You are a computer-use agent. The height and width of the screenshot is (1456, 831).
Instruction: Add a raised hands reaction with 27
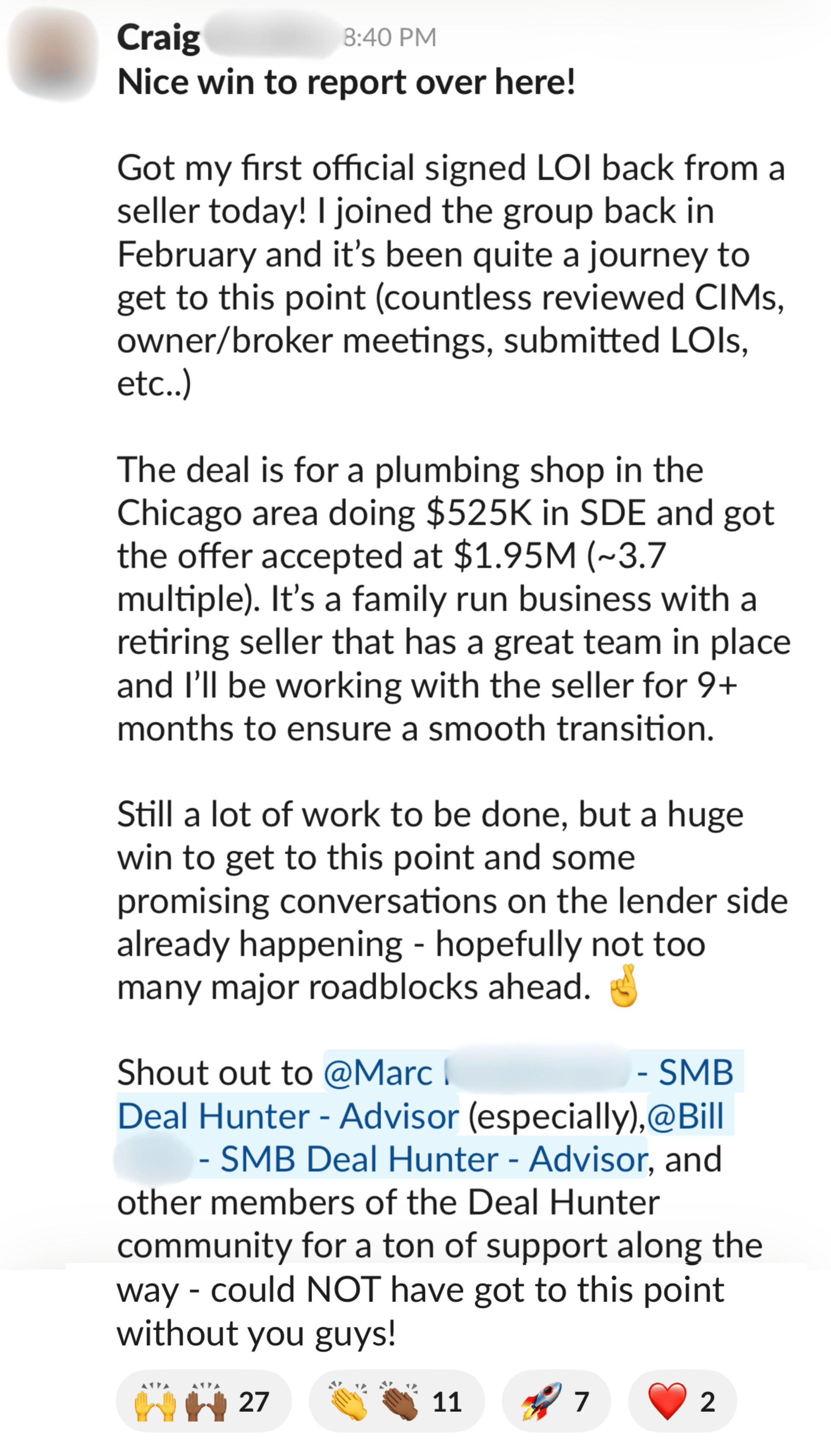click(x=203, y=1401)
